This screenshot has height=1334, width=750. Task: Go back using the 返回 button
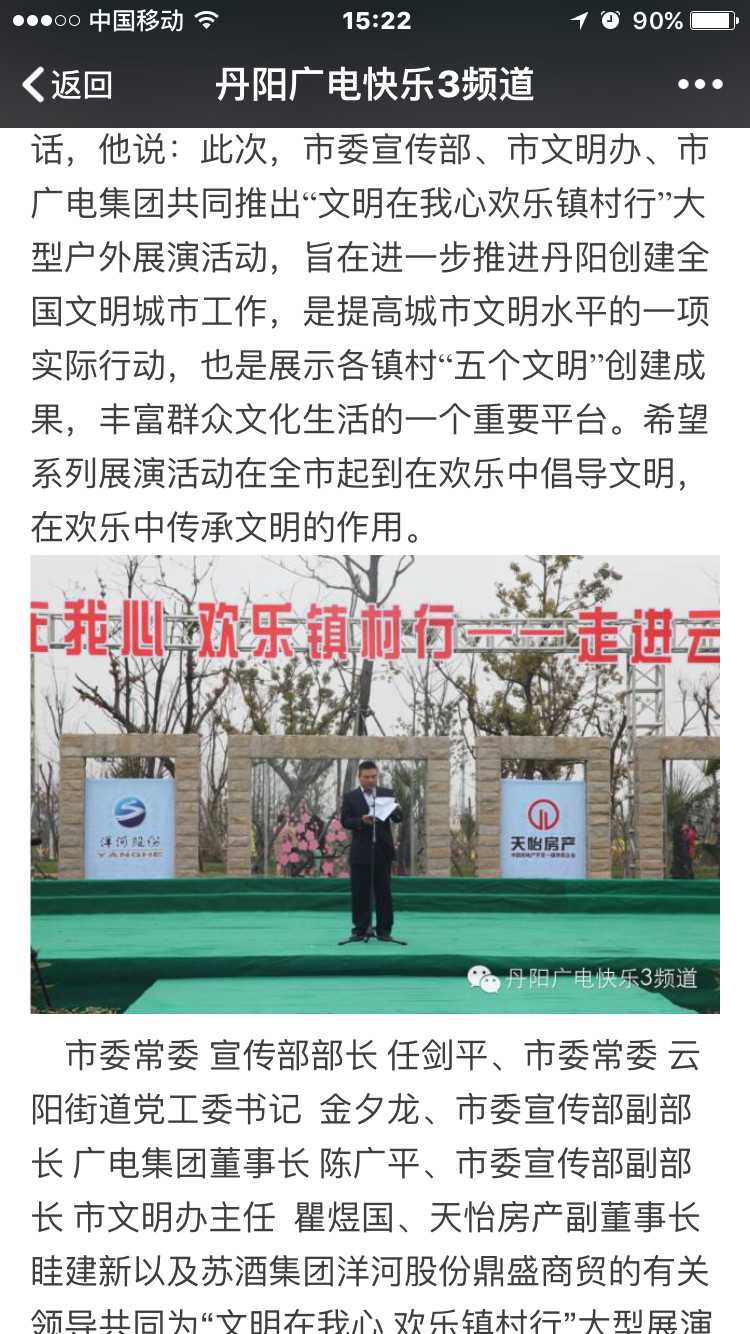point(66,85)
